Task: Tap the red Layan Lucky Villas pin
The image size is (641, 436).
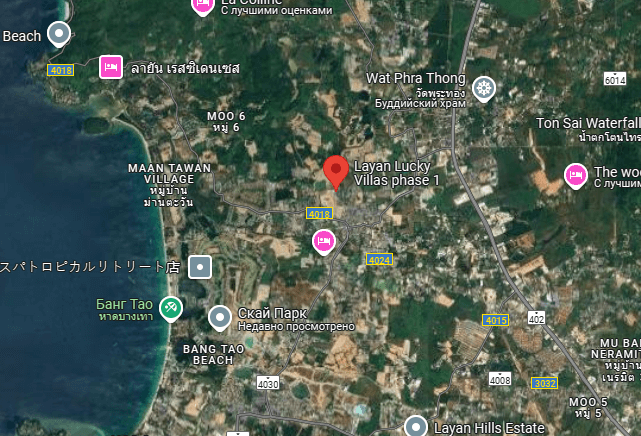Action: tap(337, 172)
